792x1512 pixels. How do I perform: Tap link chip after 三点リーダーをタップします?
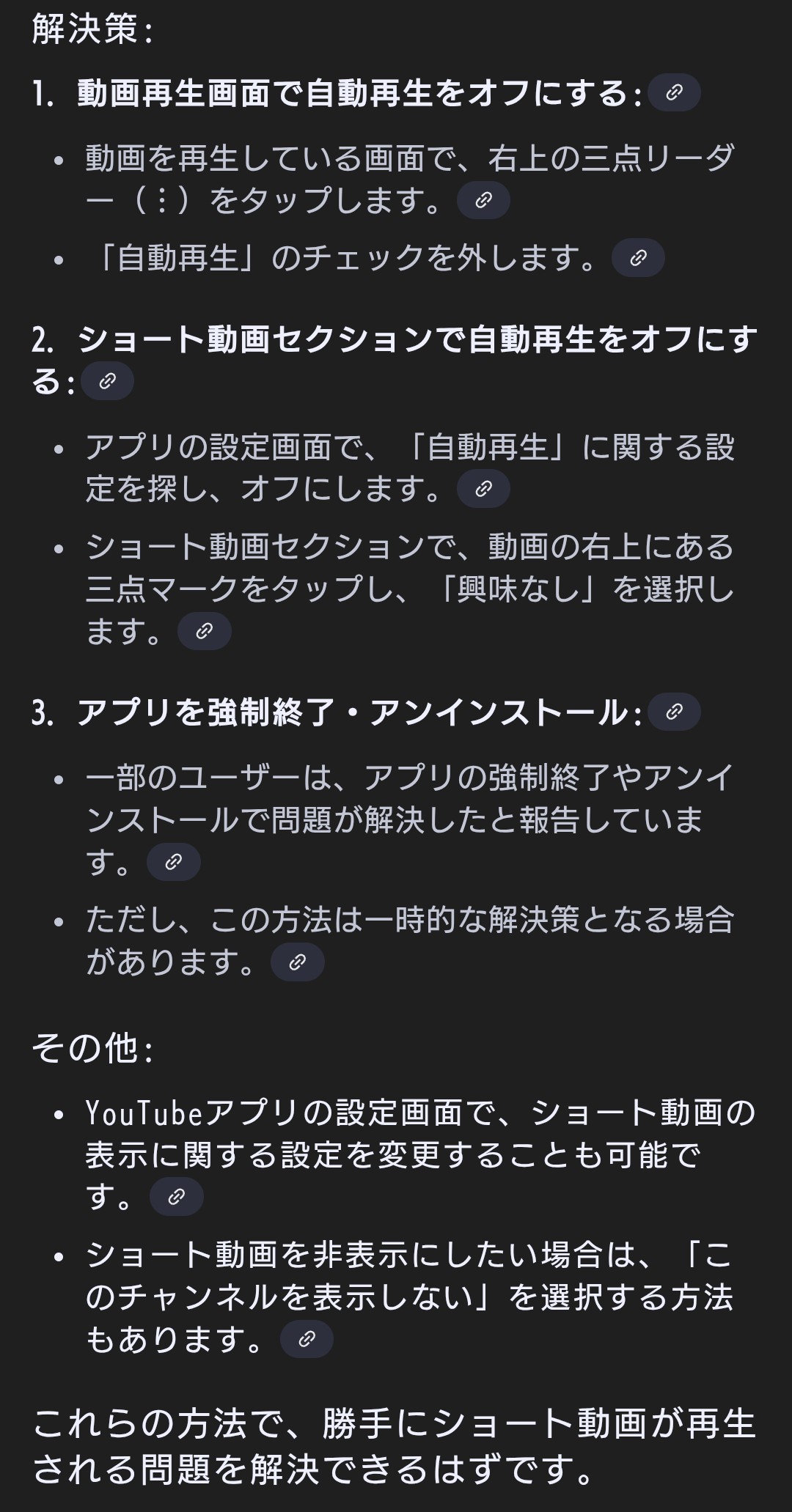click(483, 200)
